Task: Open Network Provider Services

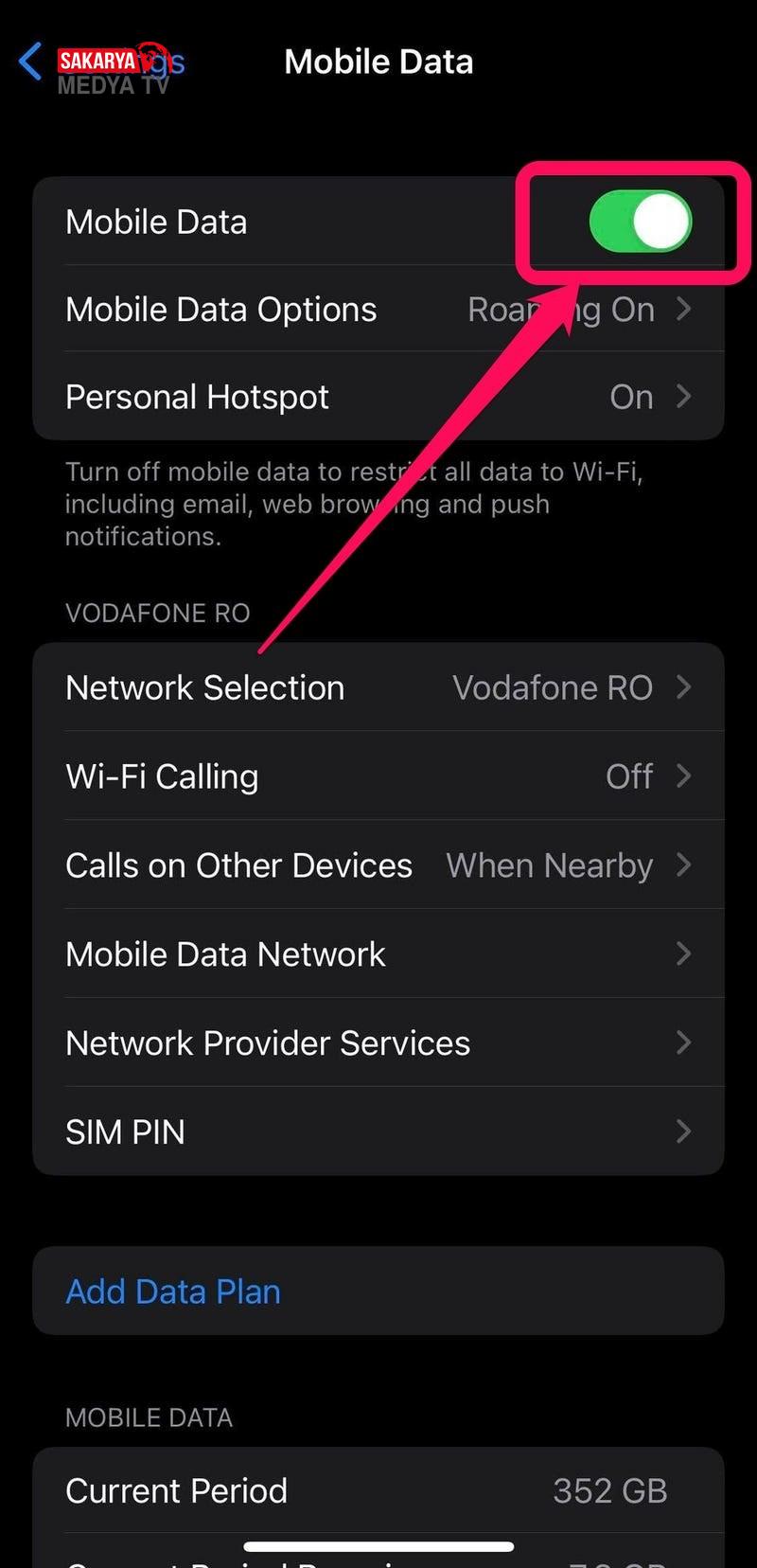Action: pos(378,1043)
